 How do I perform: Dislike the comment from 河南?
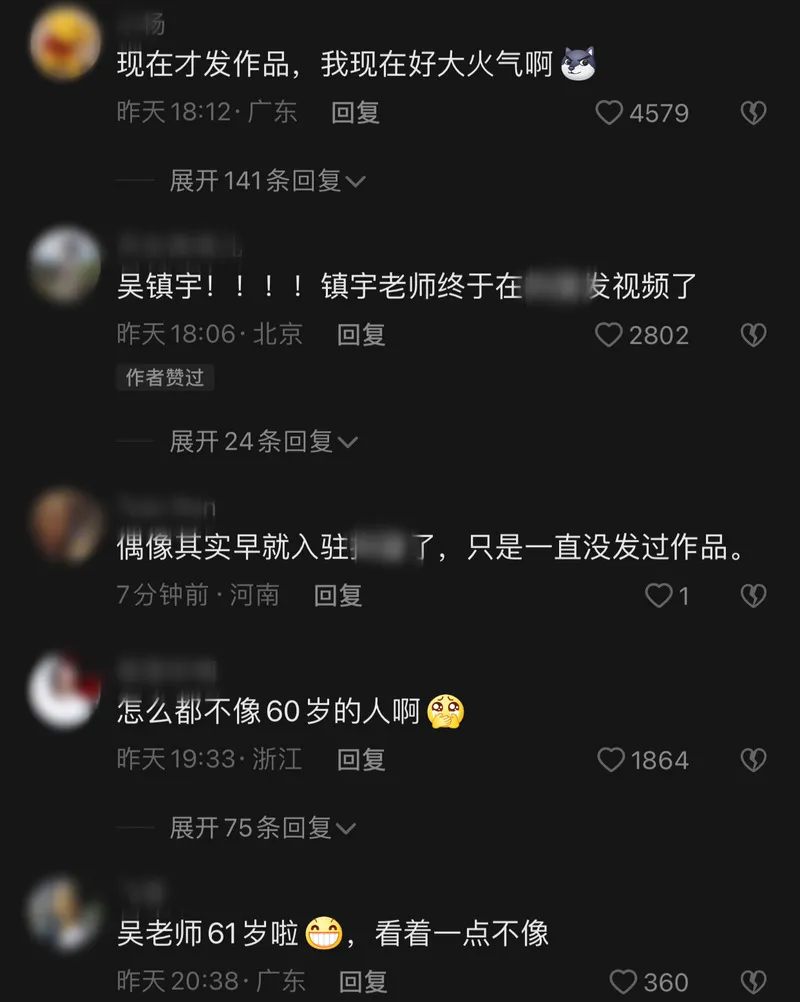[x=753, y=596]
